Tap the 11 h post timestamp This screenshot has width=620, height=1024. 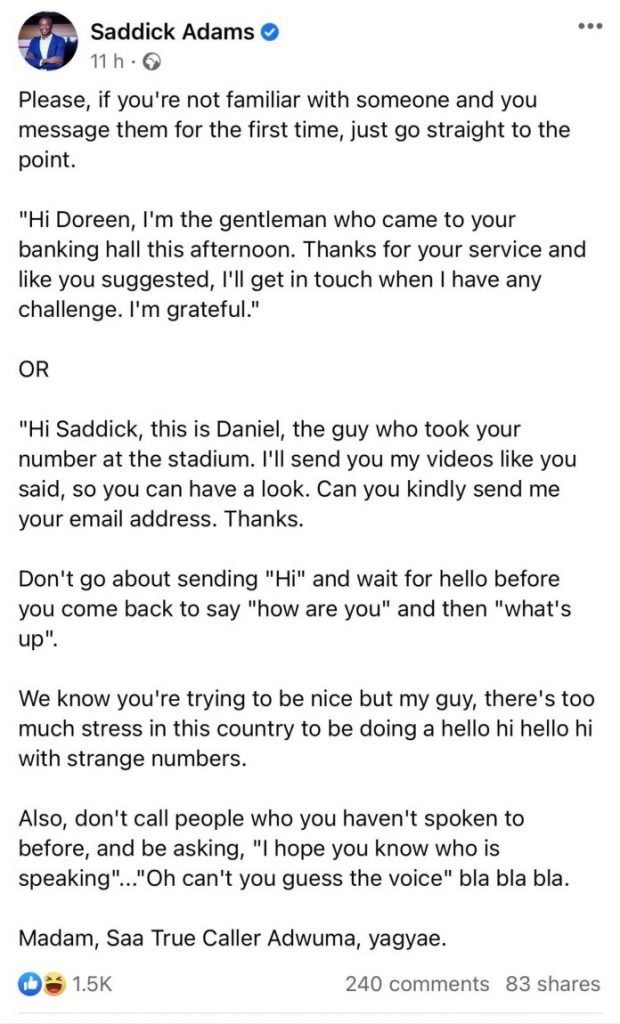pos(108,61)
